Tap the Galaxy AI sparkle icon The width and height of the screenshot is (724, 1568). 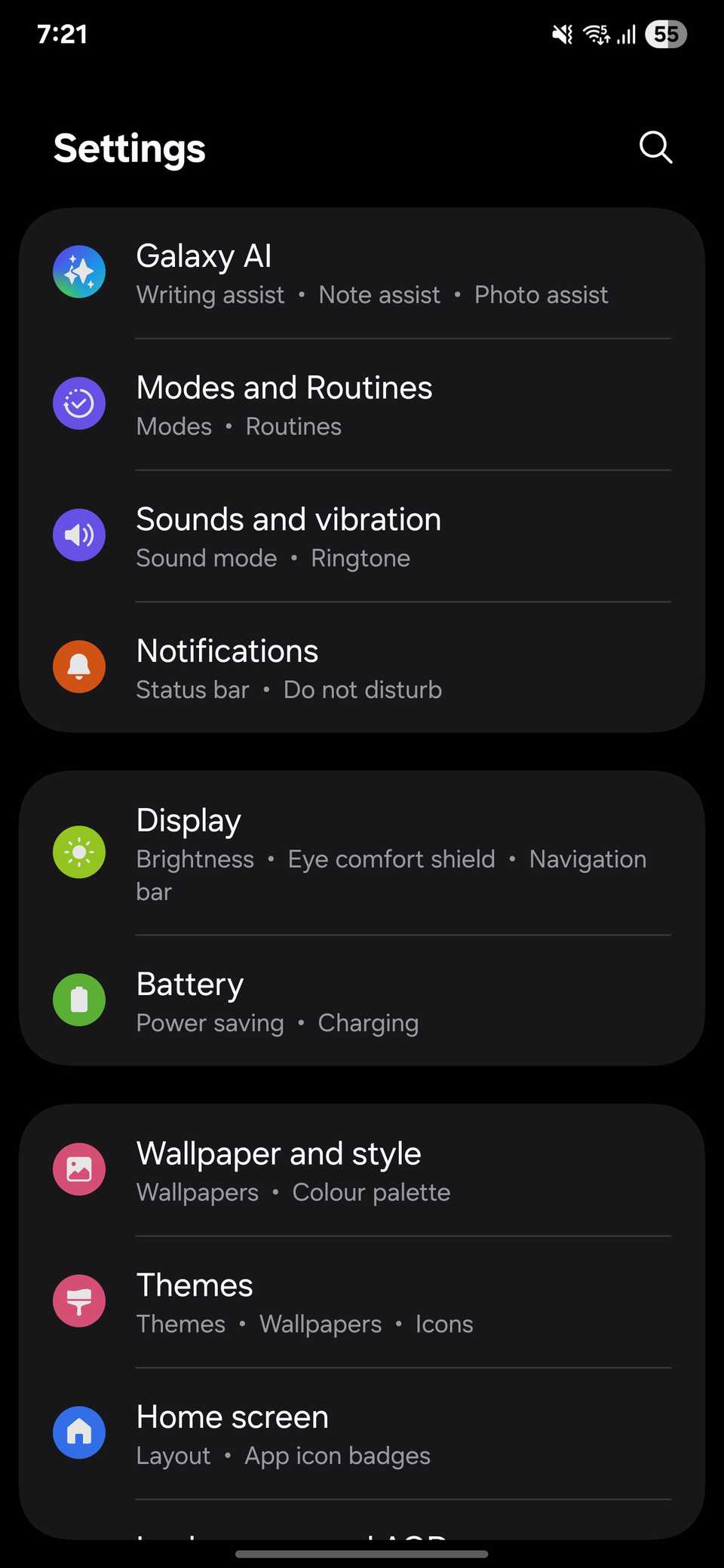coord(78,271)
